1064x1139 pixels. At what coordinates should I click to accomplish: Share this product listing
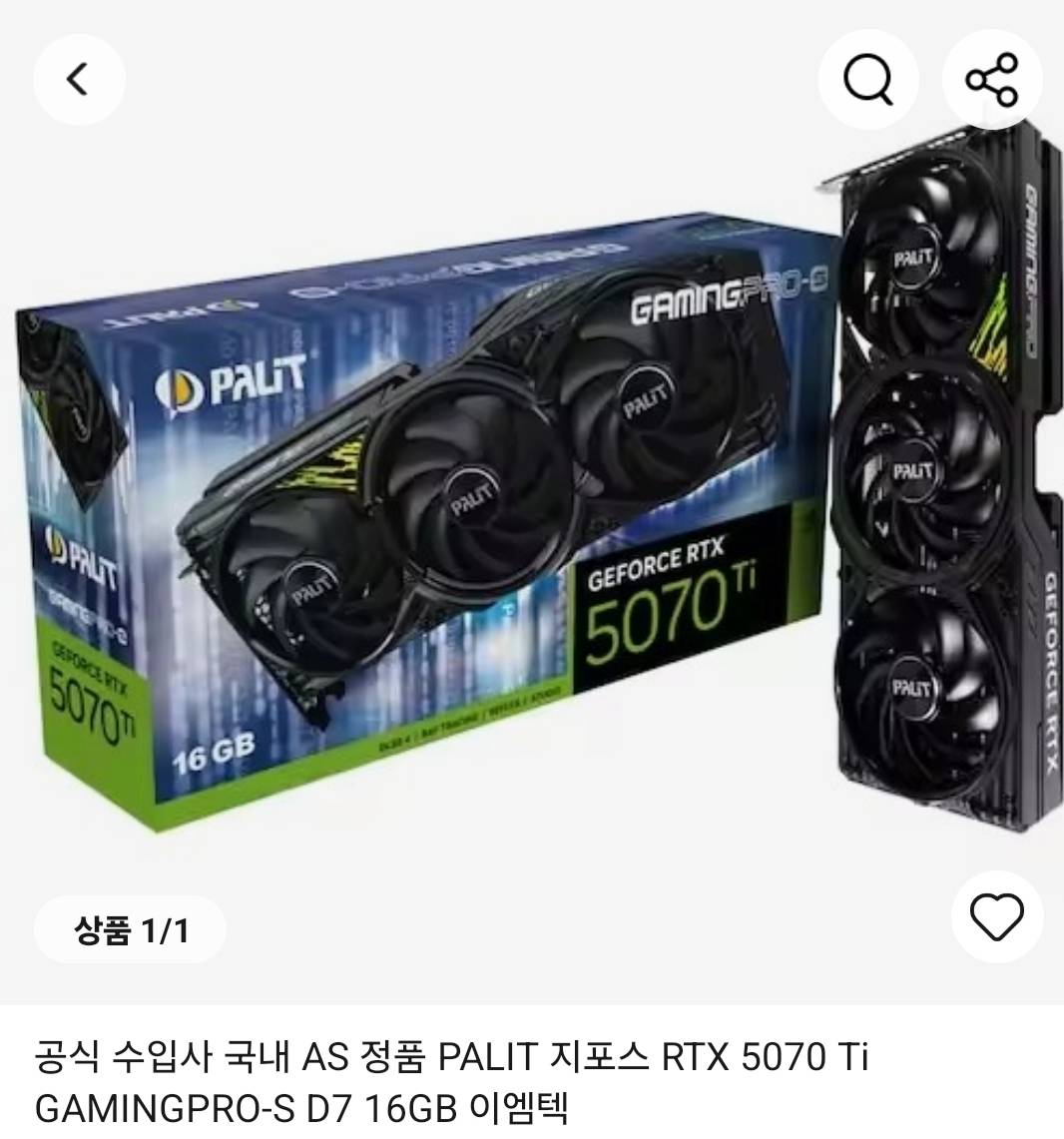(991, 78)
